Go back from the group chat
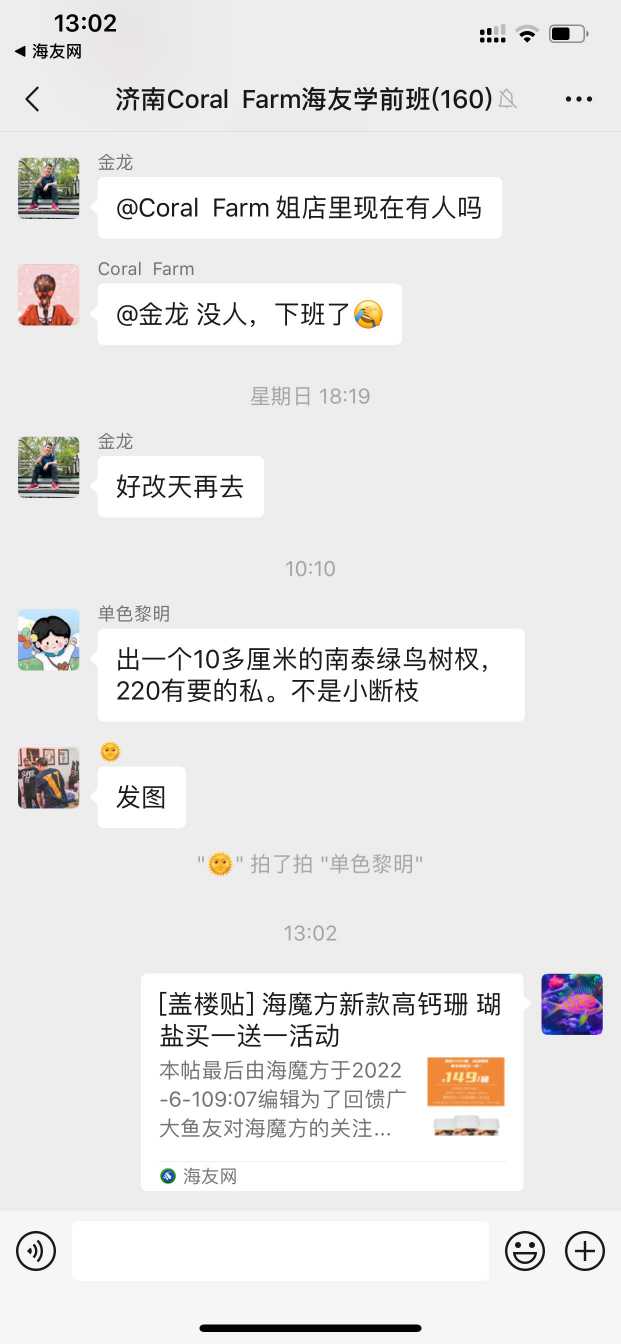 tap(33, 99)
